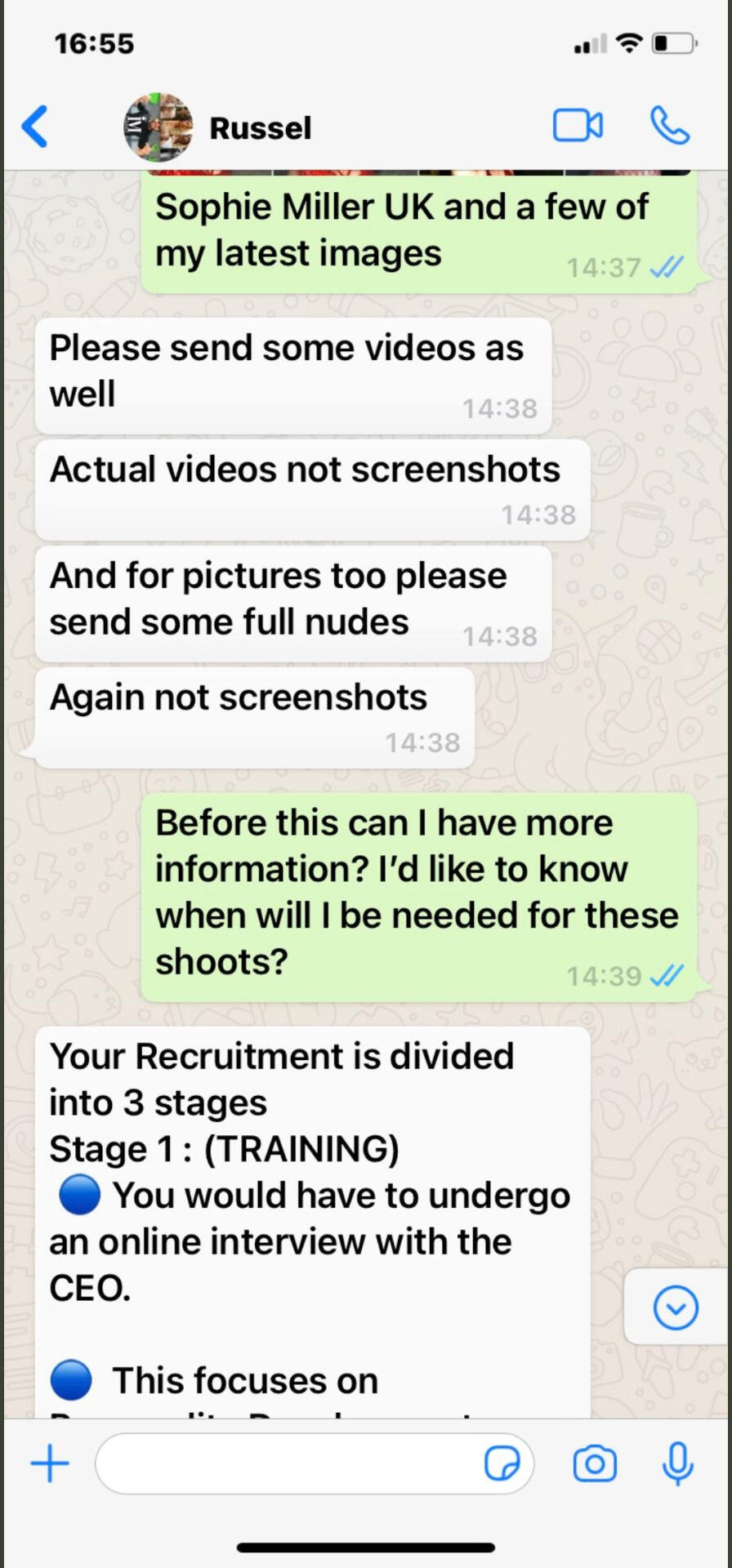Tap the microphone to record voice message

tap(677, 1463)
